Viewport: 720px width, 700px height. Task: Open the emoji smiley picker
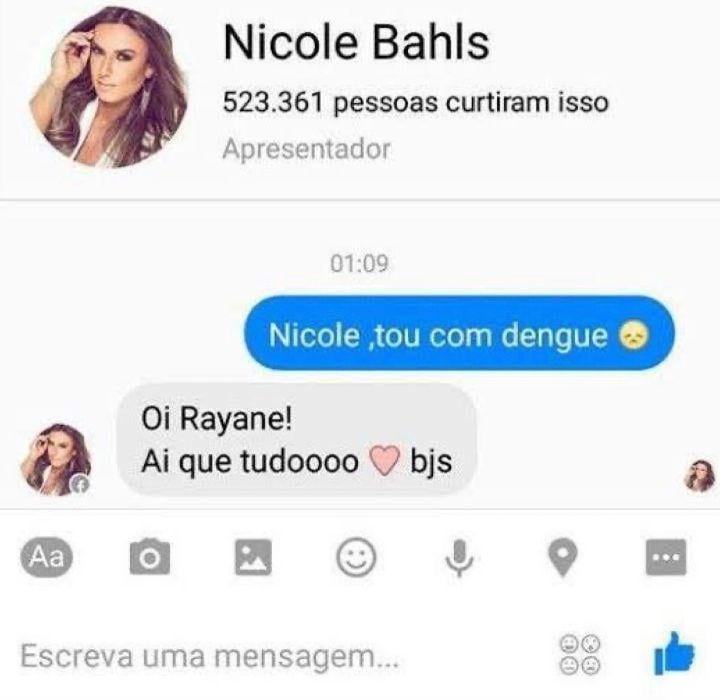[x=356, y=558]
